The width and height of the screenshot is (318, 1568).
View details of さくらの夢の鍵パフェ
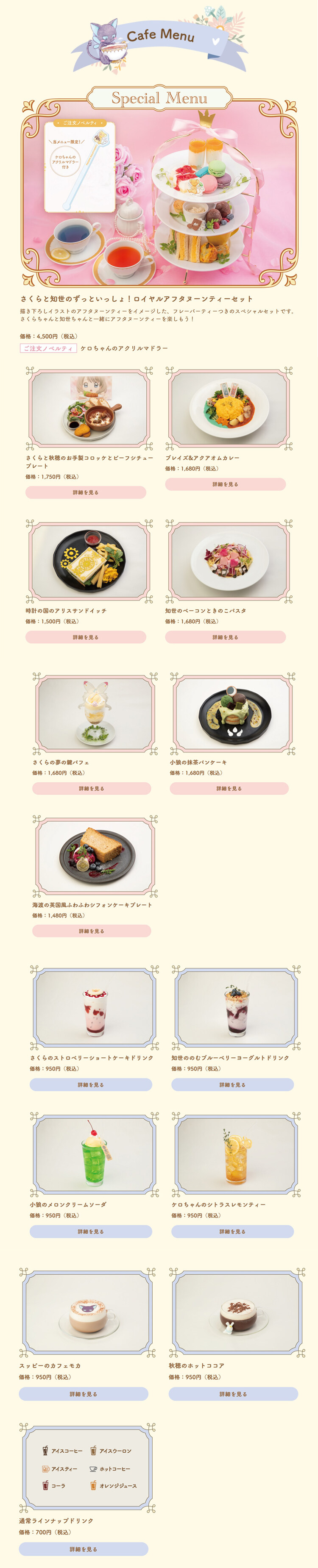click(92, 789)
